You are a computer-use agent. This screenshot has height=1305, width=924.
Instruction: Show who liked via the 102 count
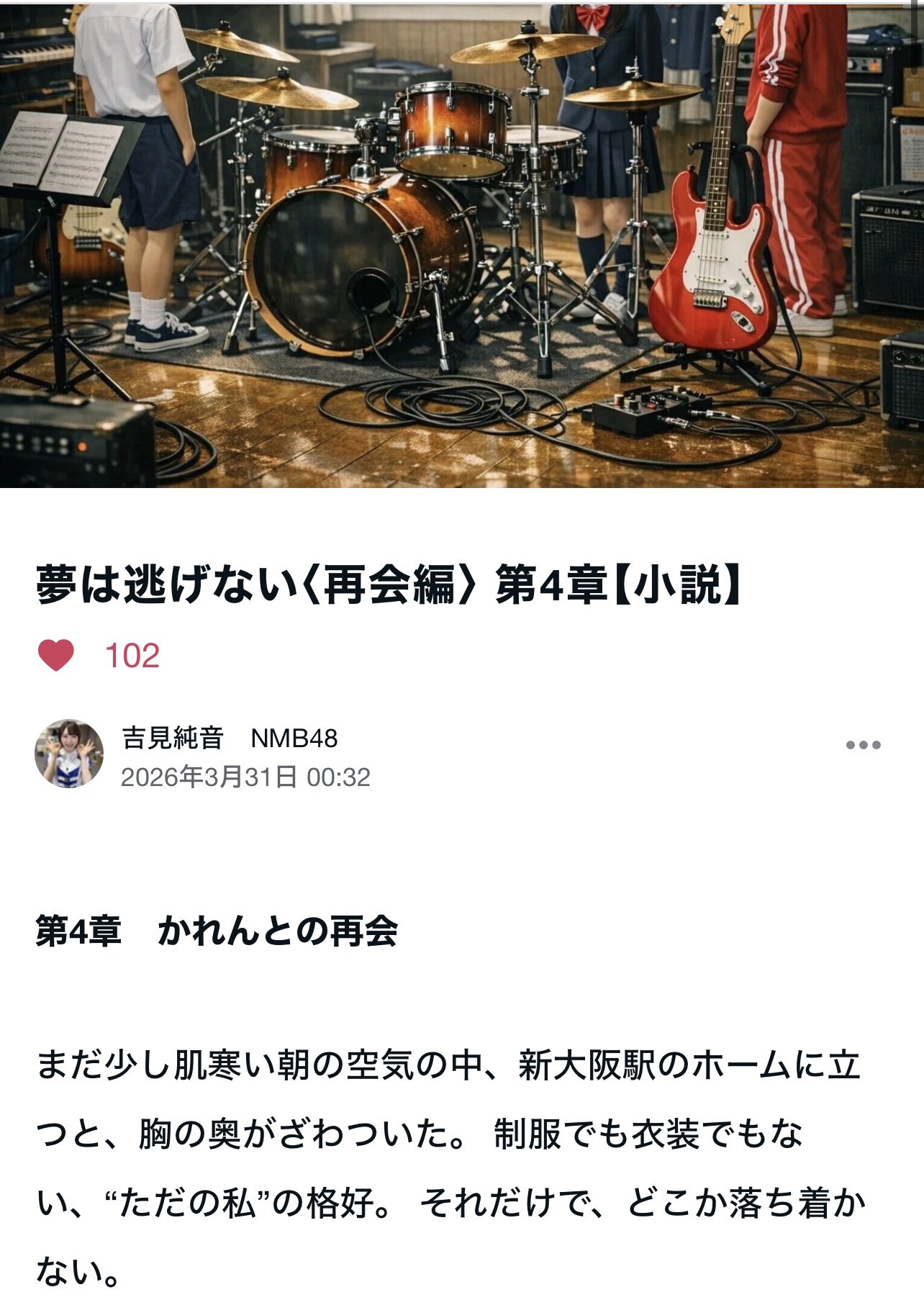132,656
